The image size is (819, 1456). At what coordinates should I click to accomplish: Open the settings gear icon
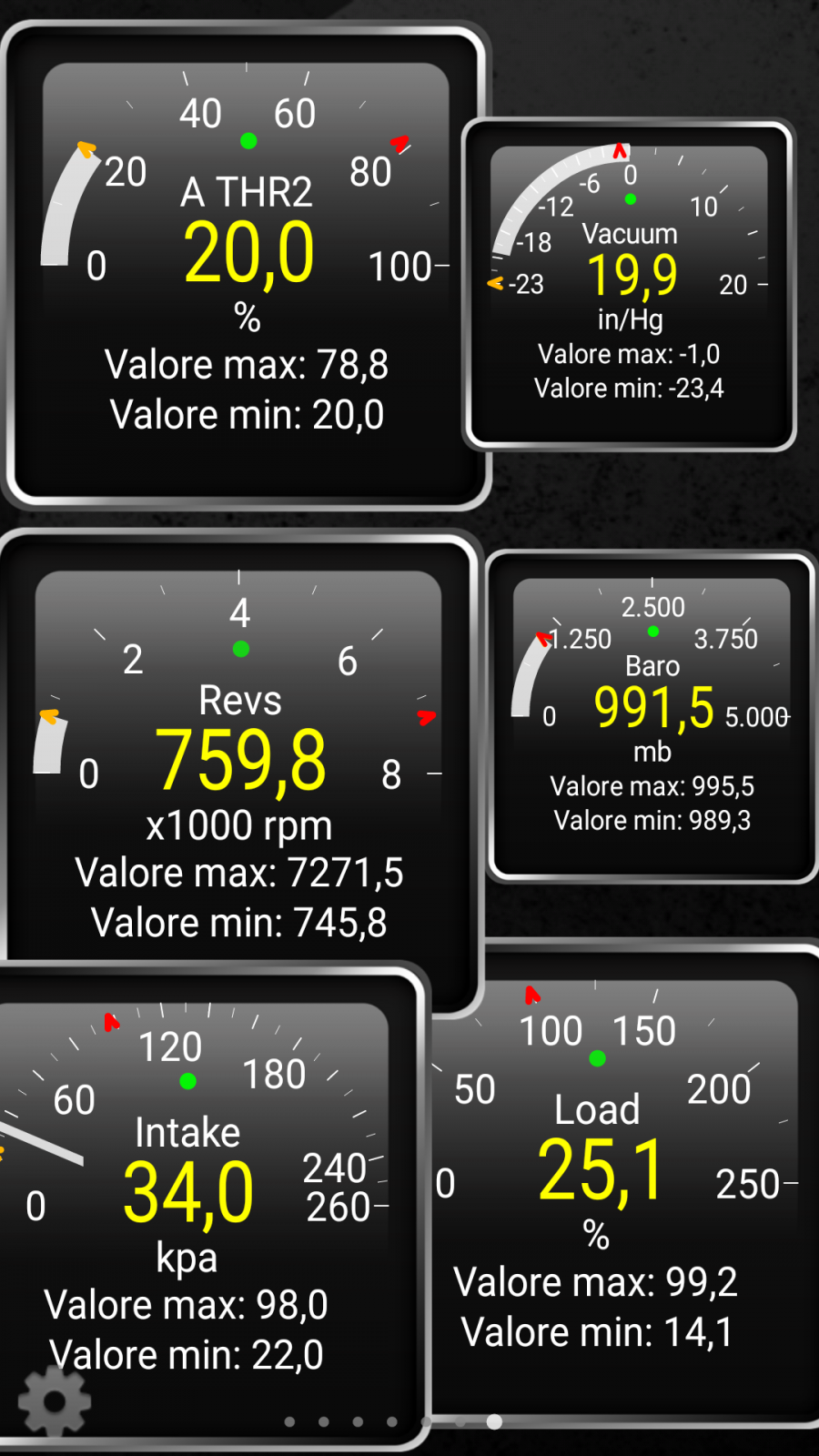pyautogui.click(x=55, y=1402)
